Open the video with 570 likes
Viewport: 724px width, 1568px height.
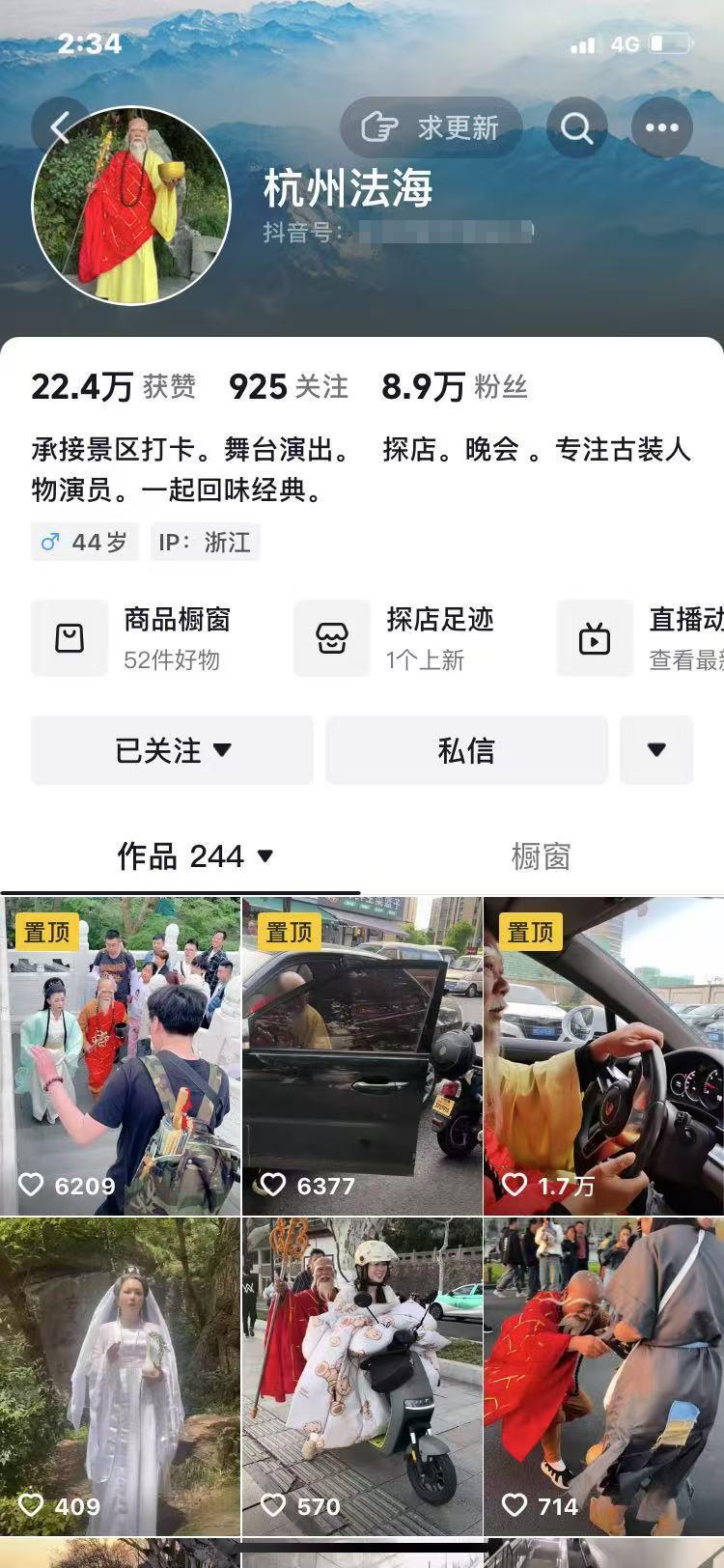(362, 1376)
